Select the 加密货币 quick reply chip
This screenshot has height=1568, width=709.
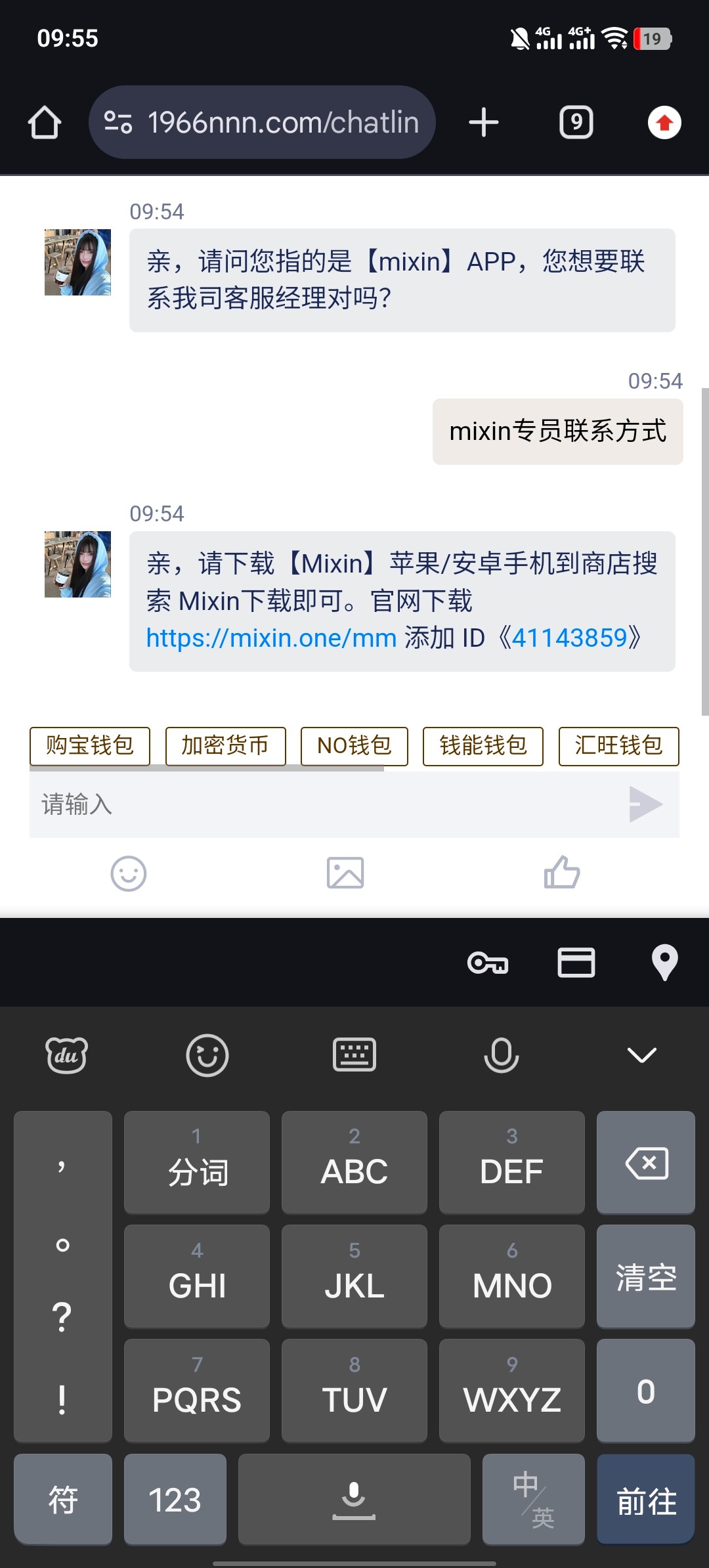tap(225, 746)
